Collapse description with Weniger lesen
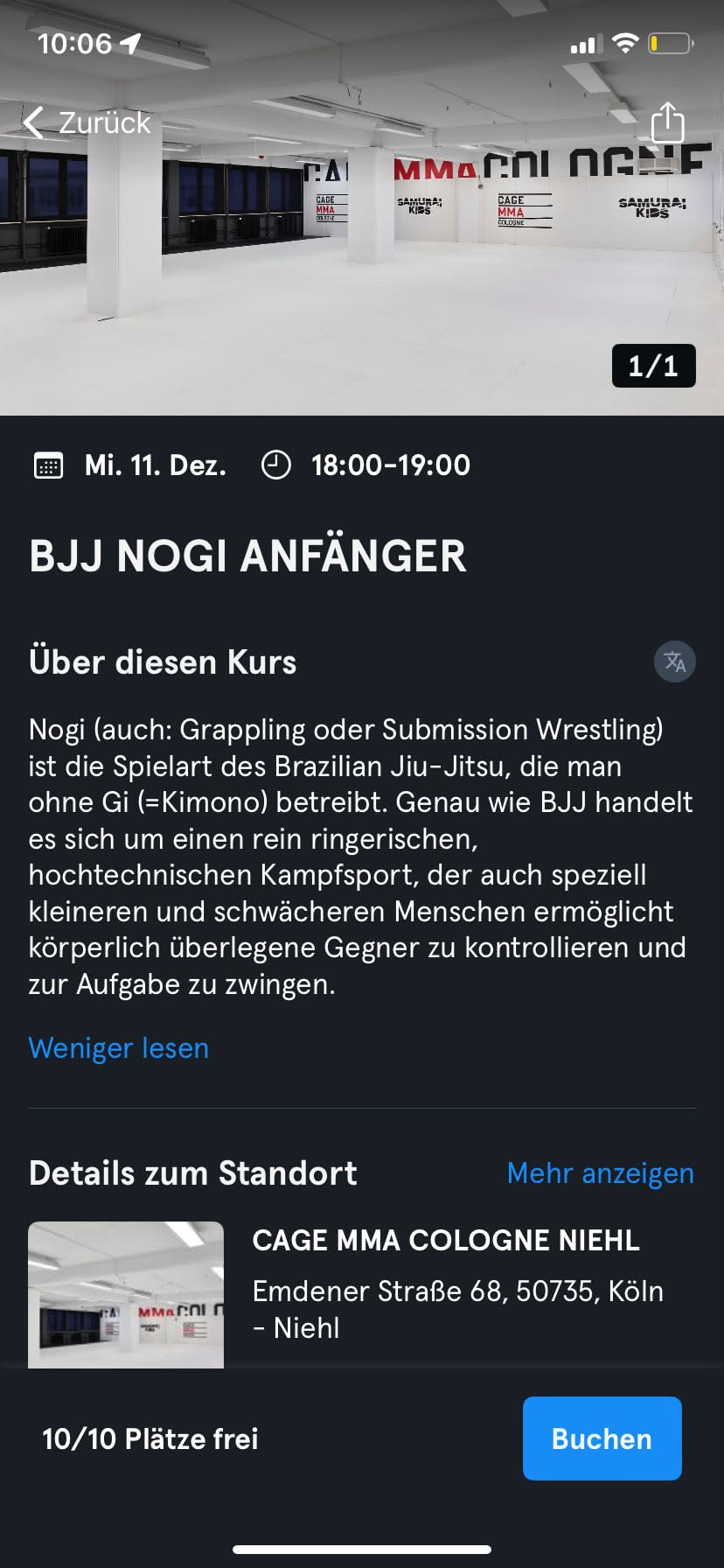 click(119, 1048)
